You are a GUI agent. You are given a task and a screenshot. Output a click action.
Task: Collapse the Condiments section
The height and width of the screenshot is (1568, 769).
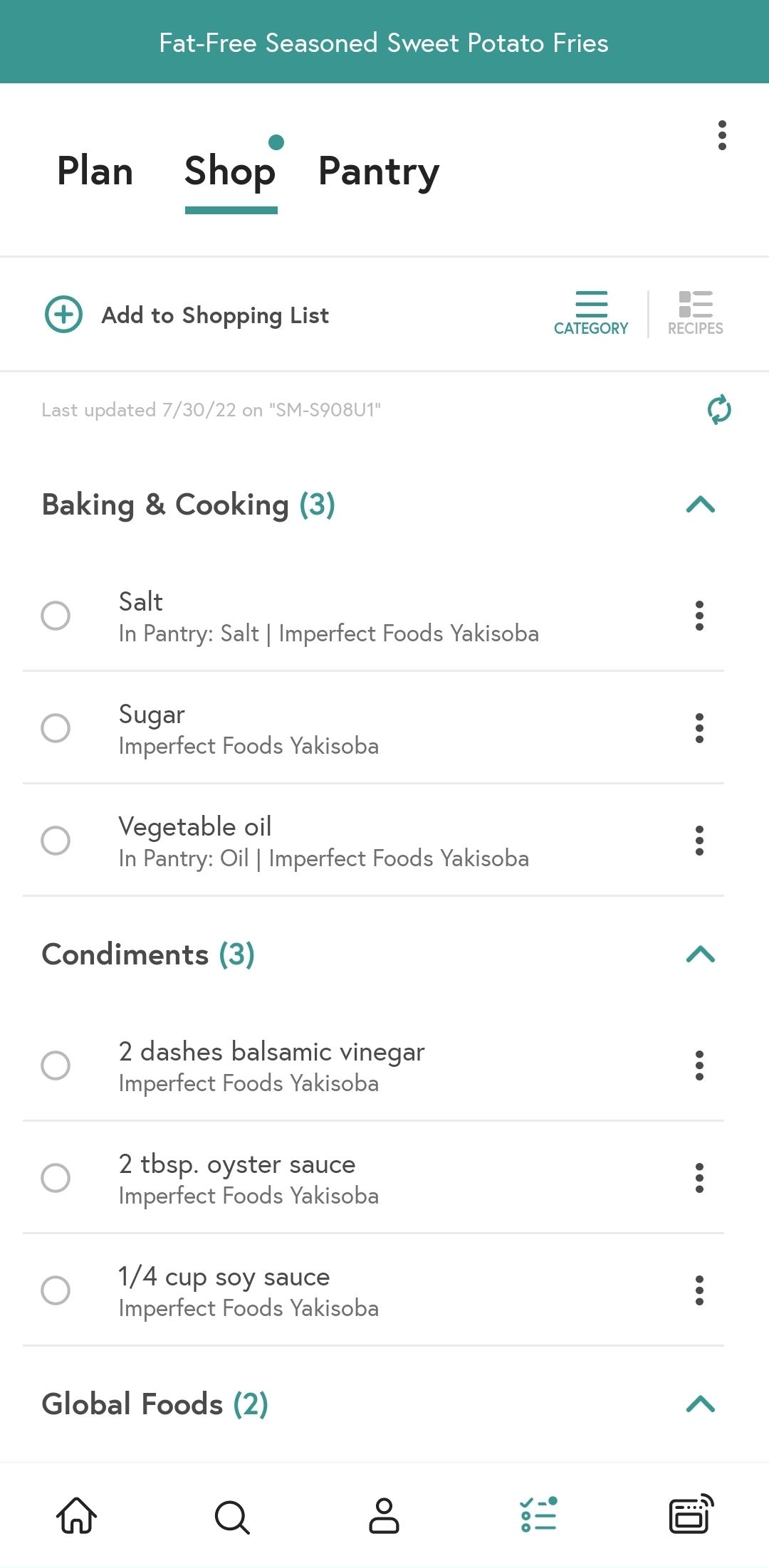(x=701, y=954)
